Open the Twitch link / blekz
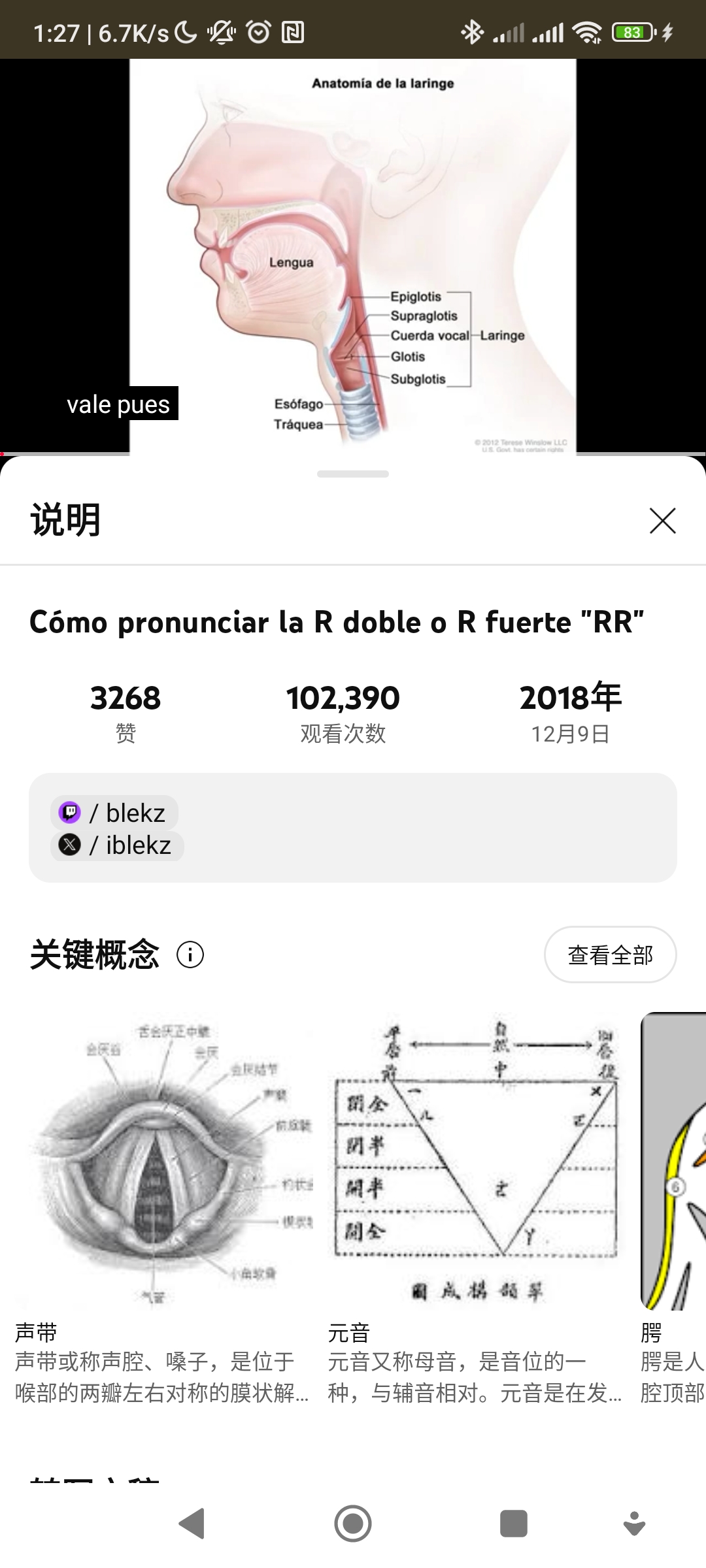The height and width of the screenshot is (1568, 706). (114, 813)
